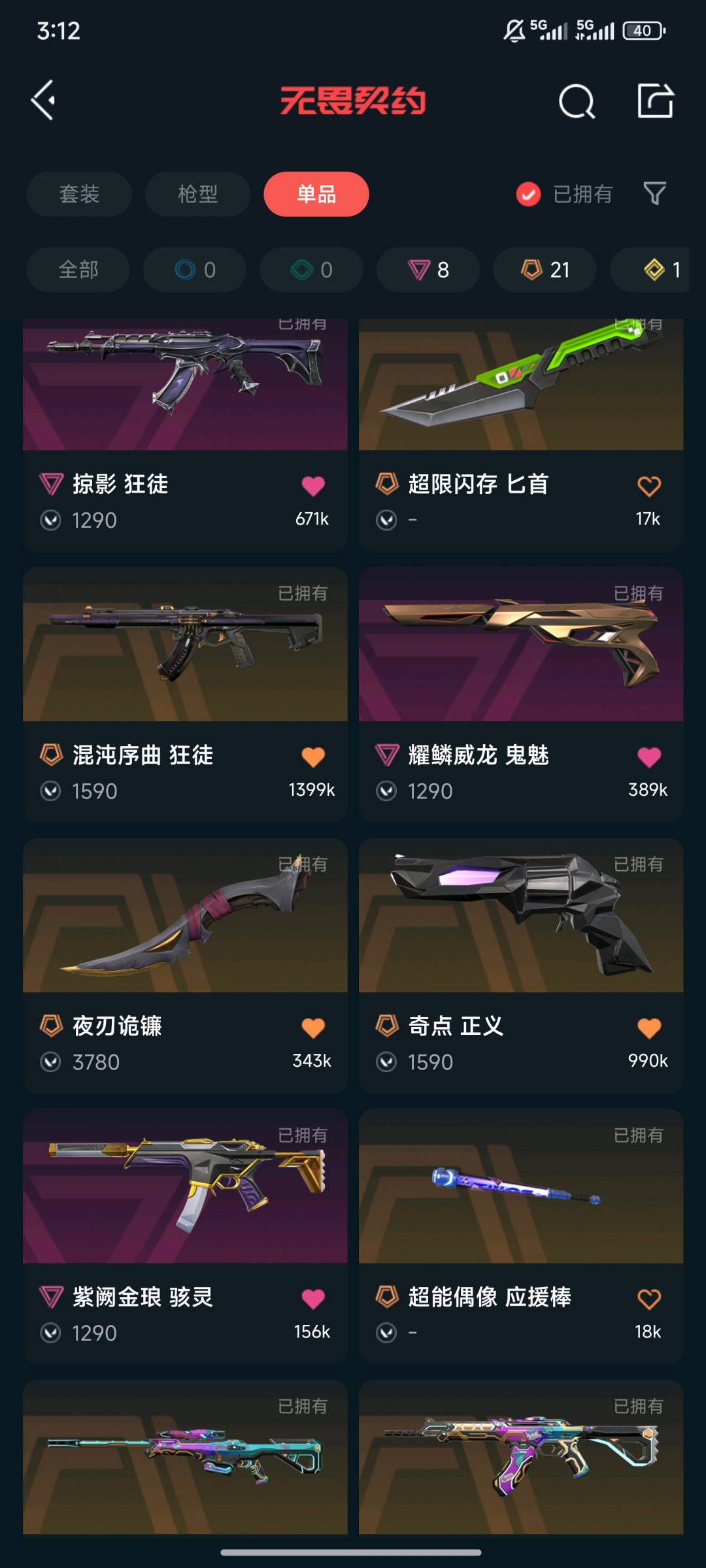The image size is (706, 1568).
Task: Select the 单品 tab
Action: point(316,194)
